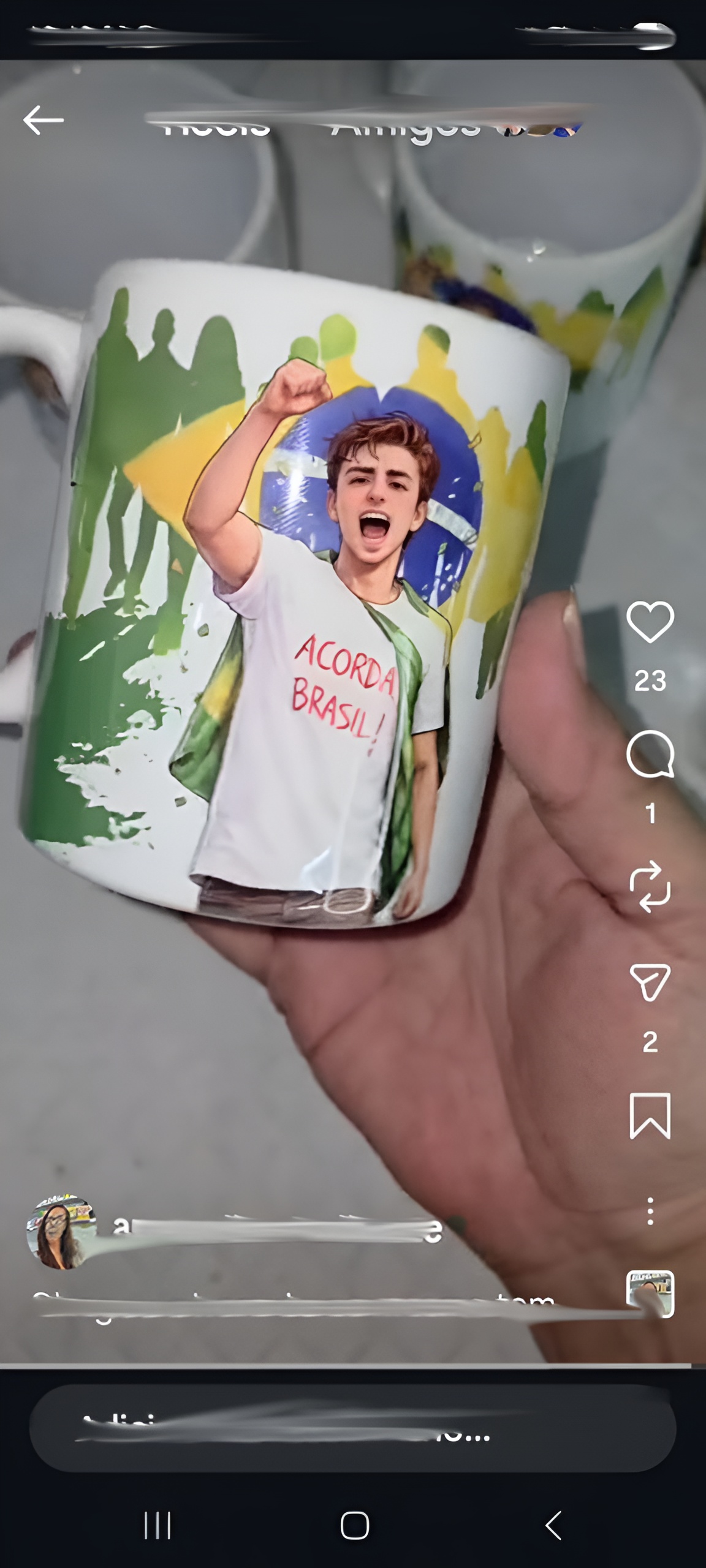Repost this reel
The width and height of the screenshot is (706, 1568).
650,886
